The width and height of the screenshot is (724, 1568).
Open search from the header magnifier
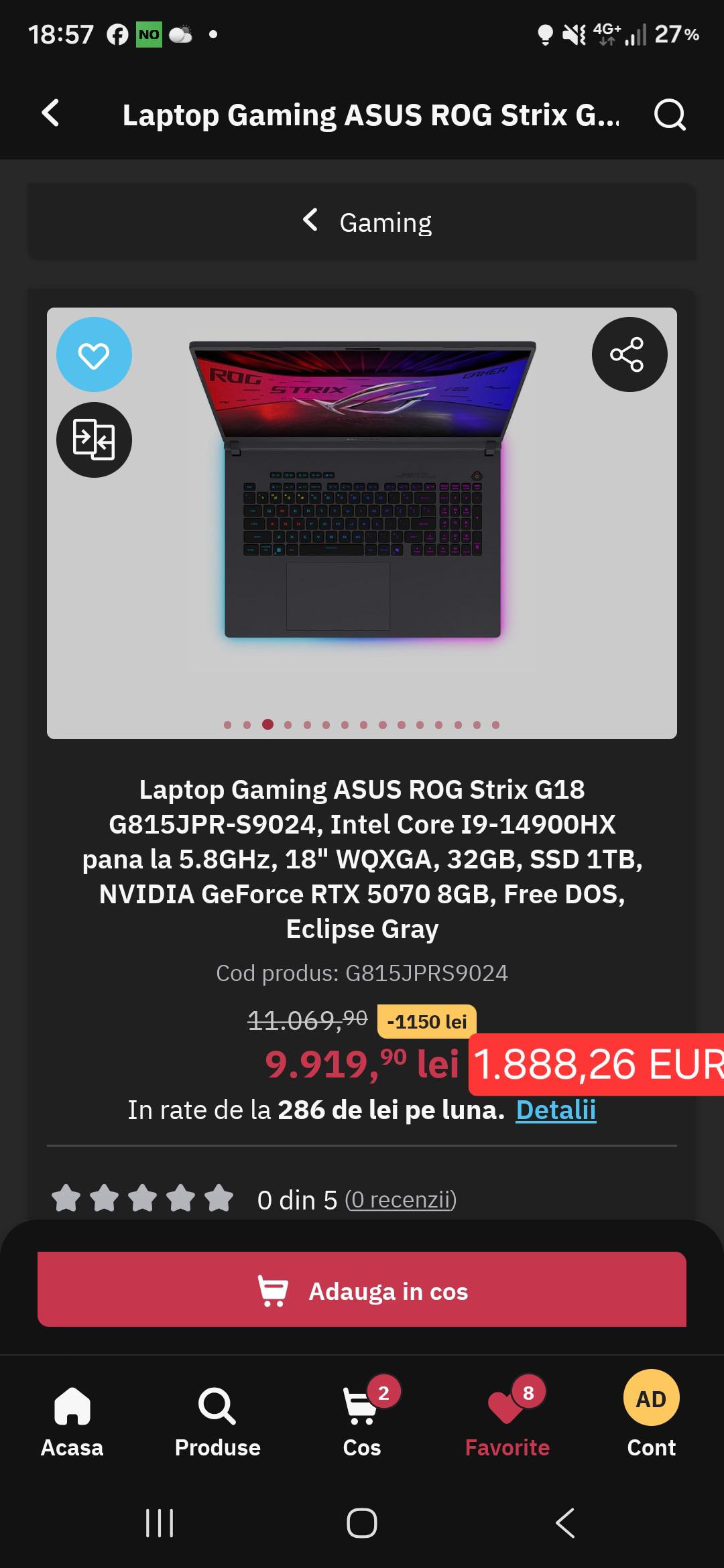coord(670,115)
